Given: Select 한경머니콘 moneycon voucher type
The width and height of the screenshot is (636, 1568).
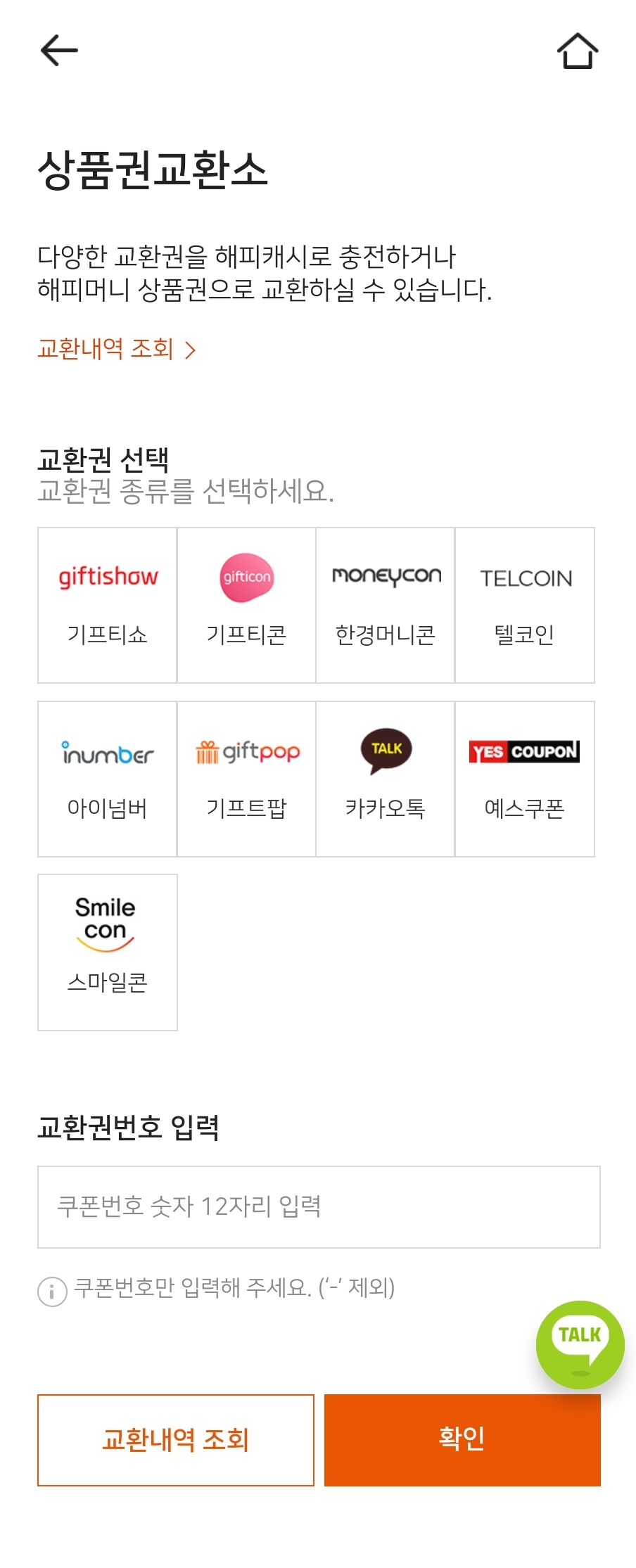Looking at the screenshot, I should tap(386, 605).
